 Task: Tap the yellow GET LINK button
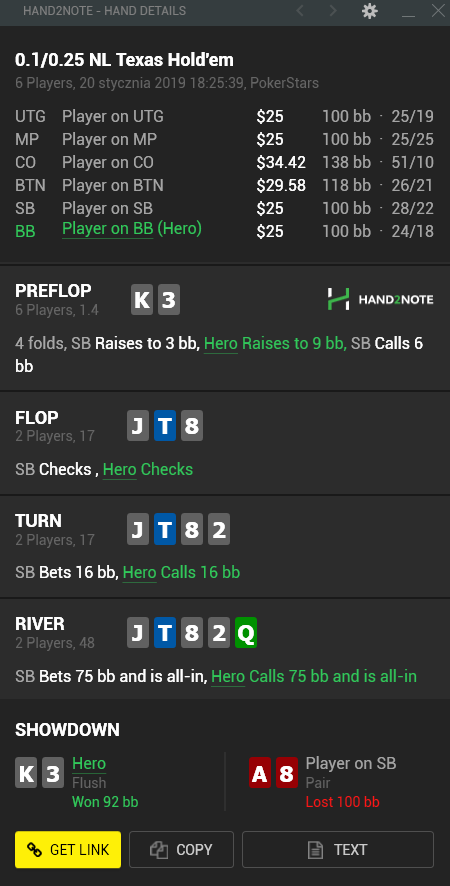[68, 849]
